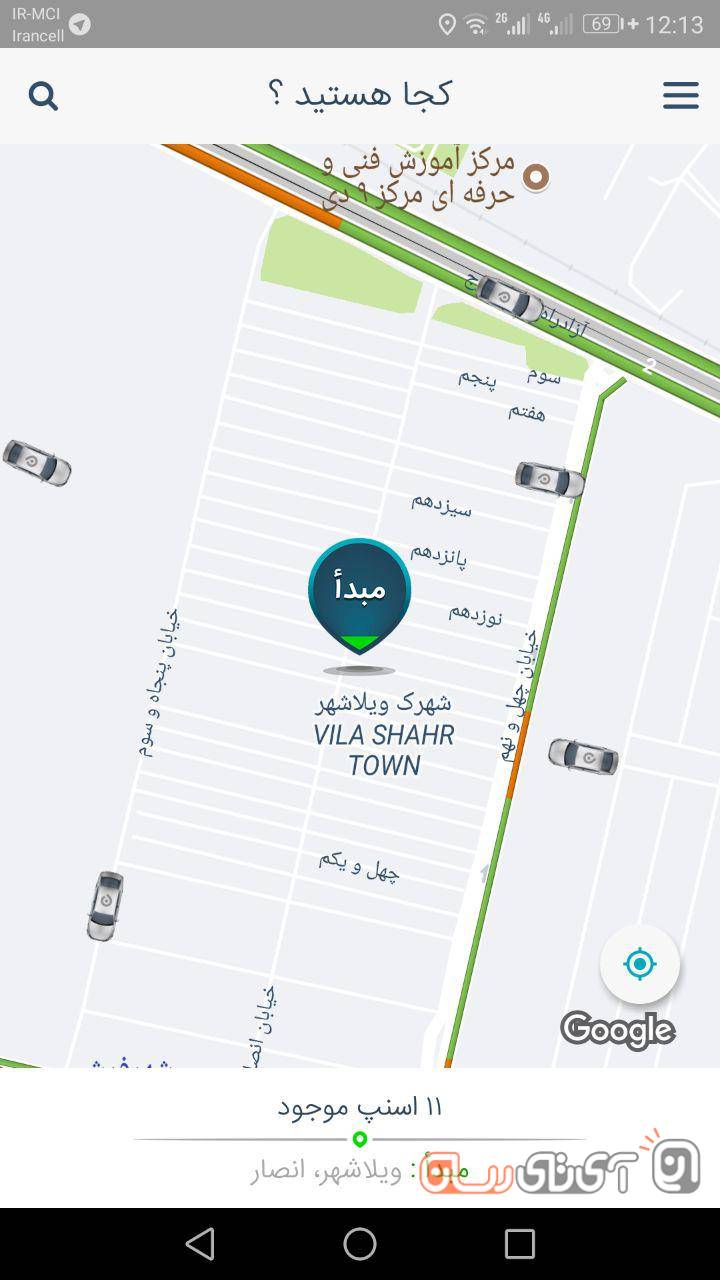
Task: Go to the system home screen
Action: point(360,1244)
